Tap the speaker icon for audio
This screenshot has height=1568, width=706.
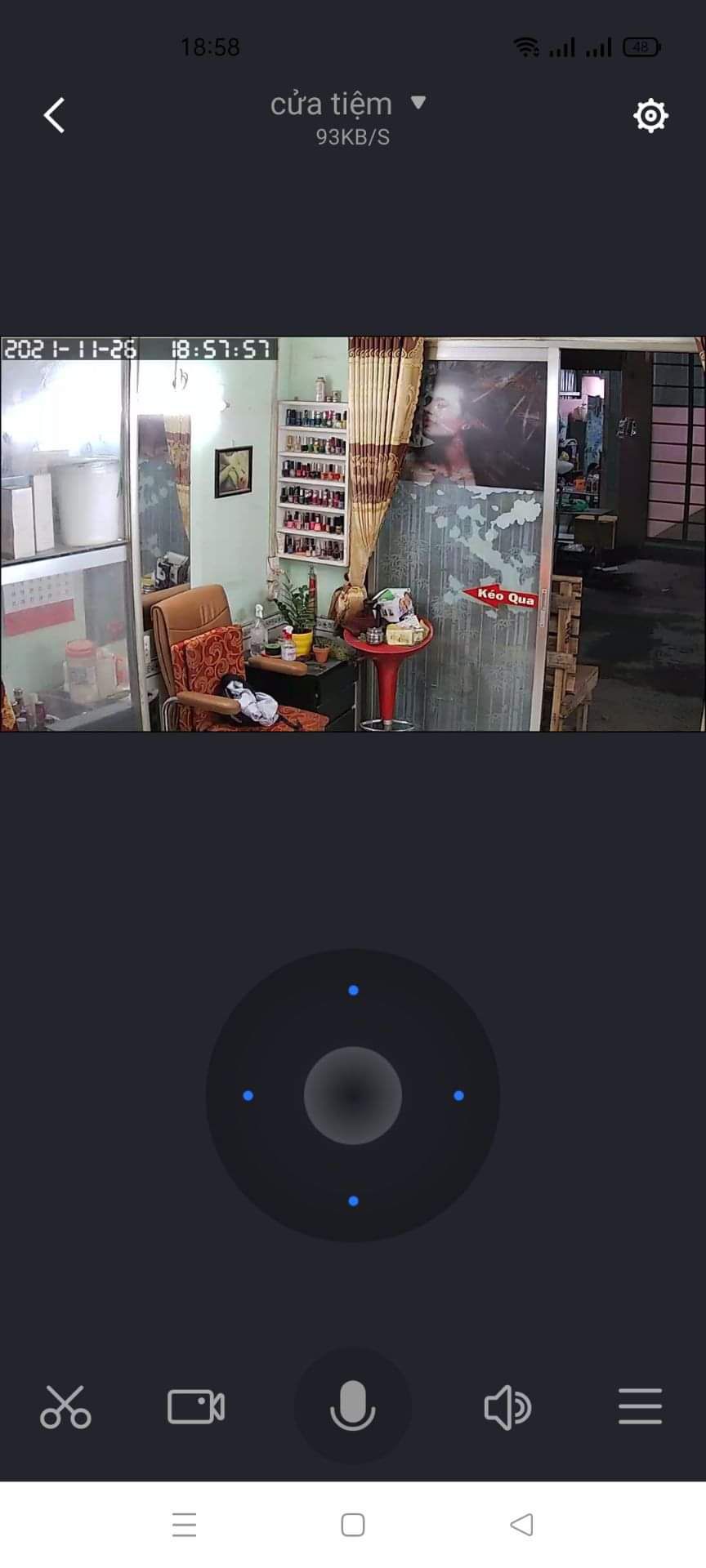click(x=506, y=1406)
